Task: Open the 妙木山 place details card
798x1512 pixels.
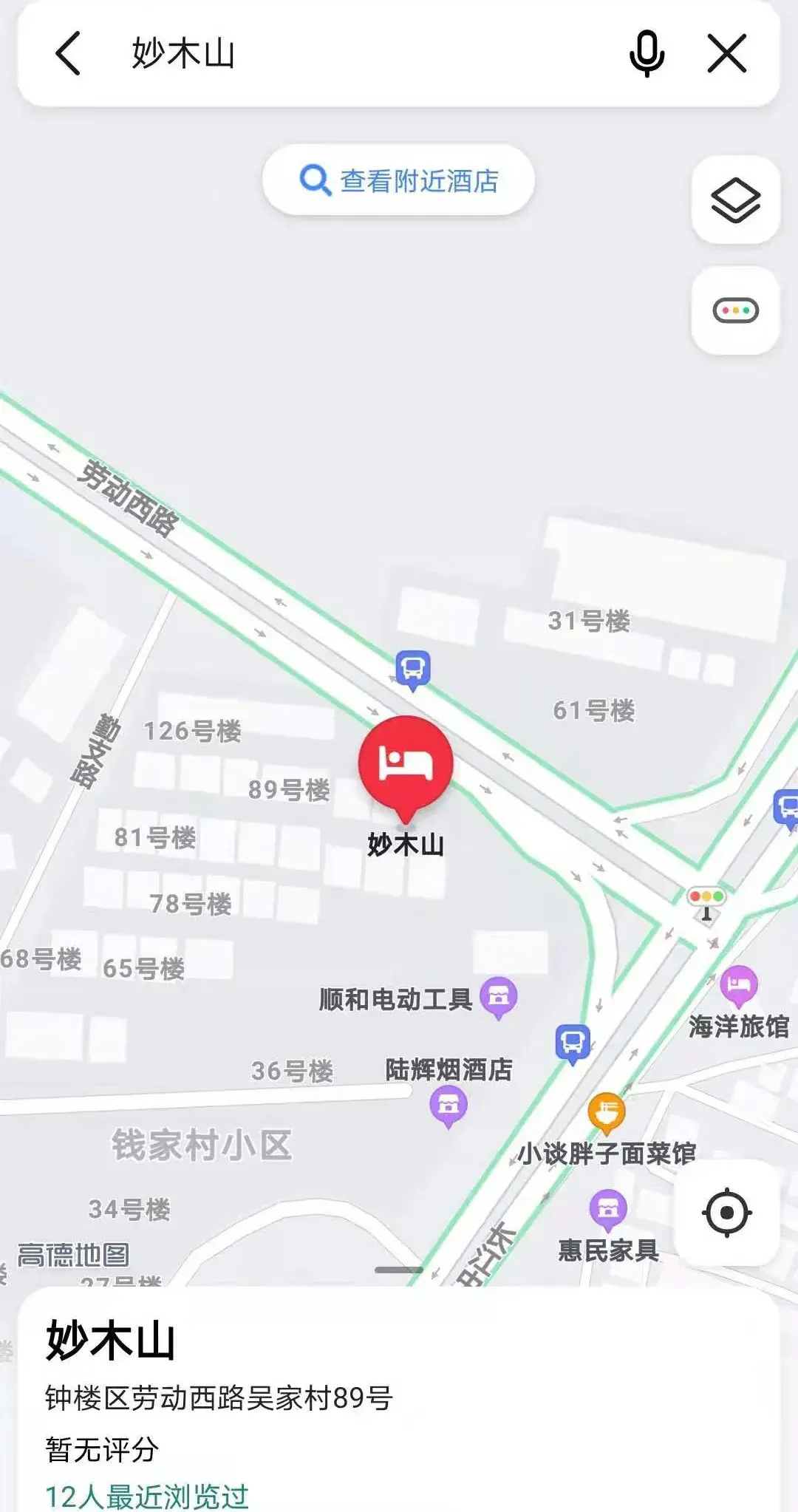Action: [399, 1397]
